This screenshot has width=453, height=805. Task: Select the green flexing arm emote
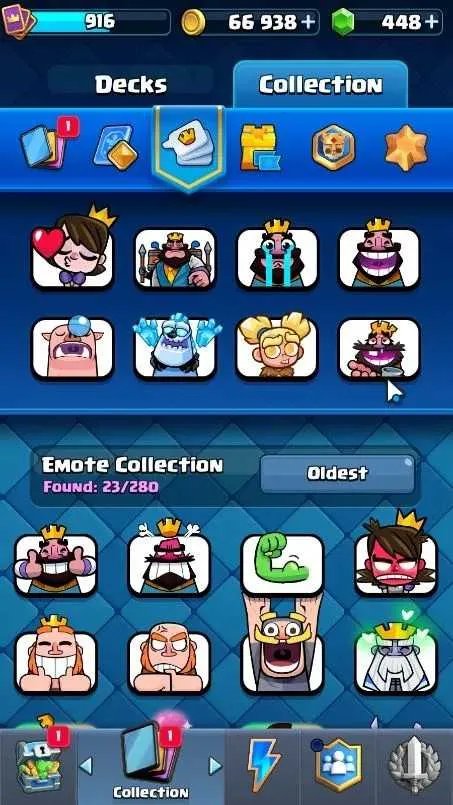coord(282,564)
